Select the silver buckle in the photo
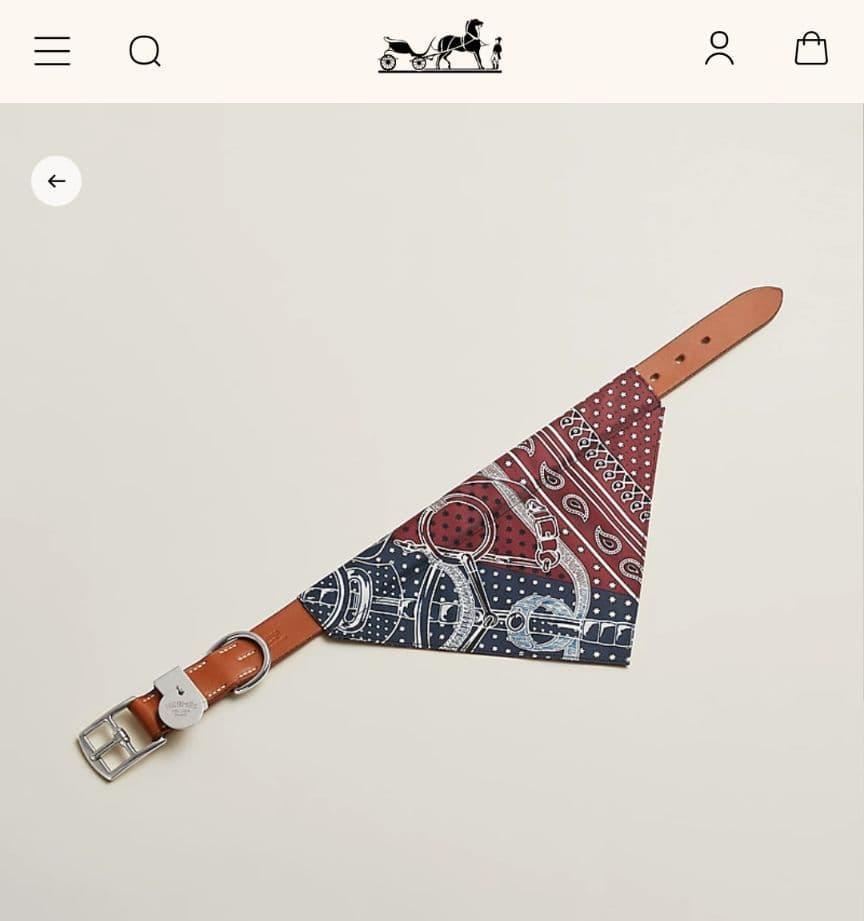Viewport: 864px width, 921px height. click(113, 740)
